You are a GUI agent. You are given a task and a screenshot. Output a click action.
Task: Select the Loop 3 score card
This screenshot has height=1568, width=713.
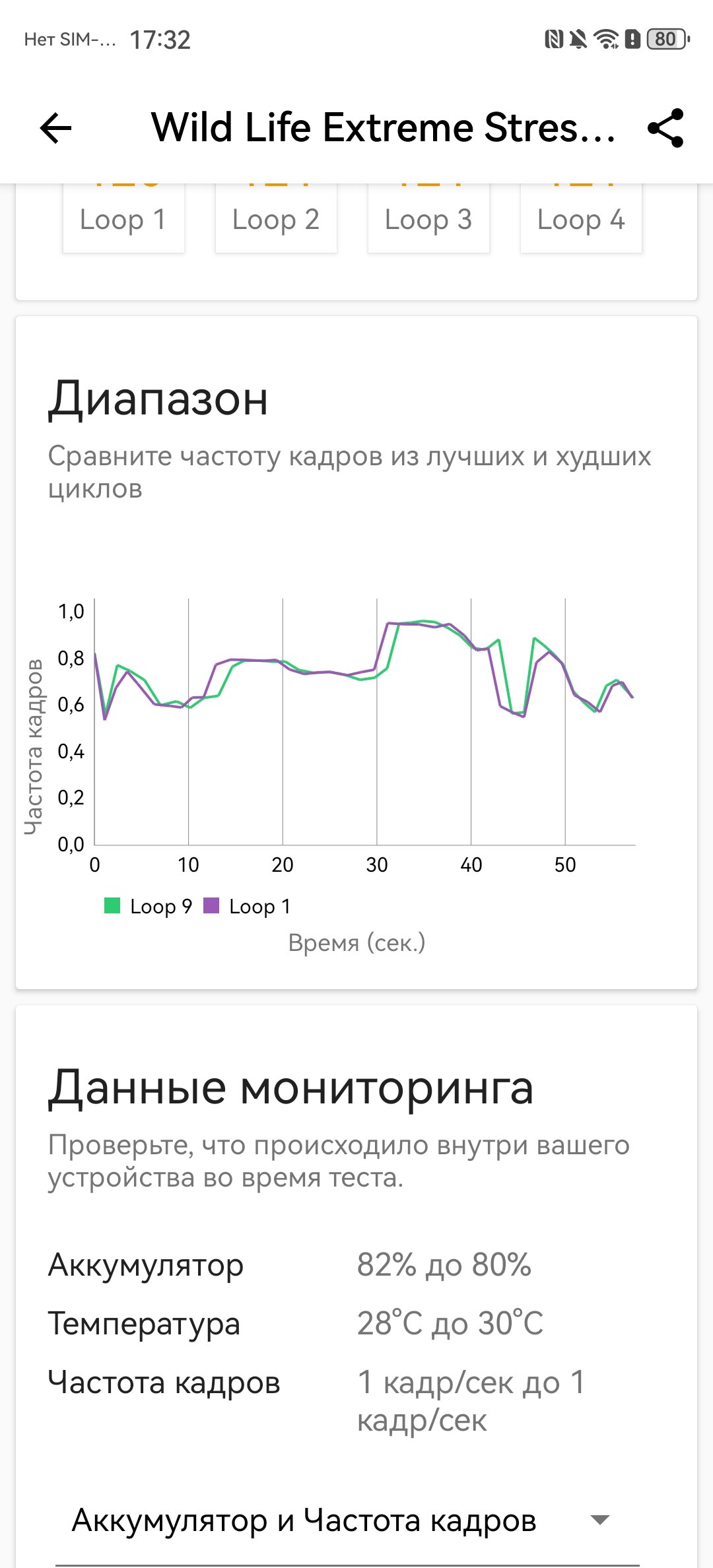428,219
